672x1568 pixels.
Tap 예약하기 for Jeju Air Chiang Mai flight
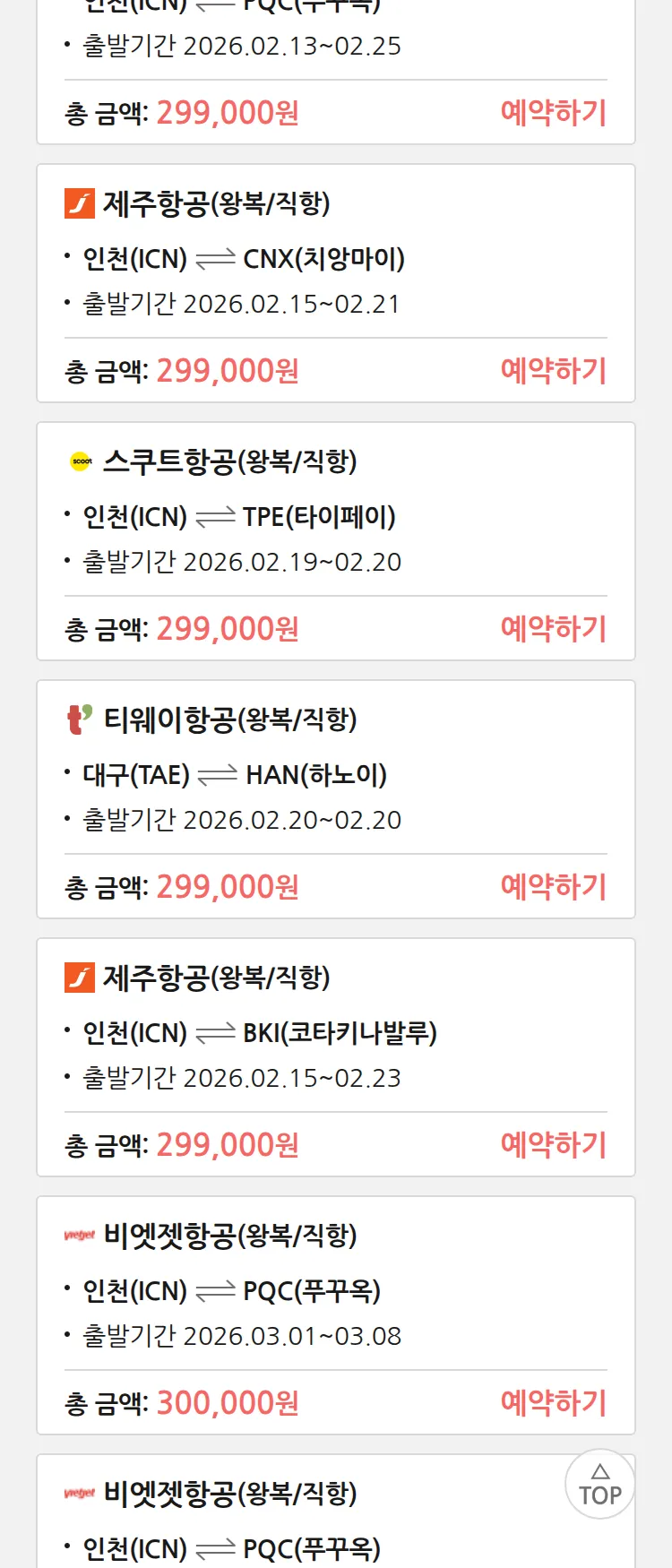pos(553,370)
